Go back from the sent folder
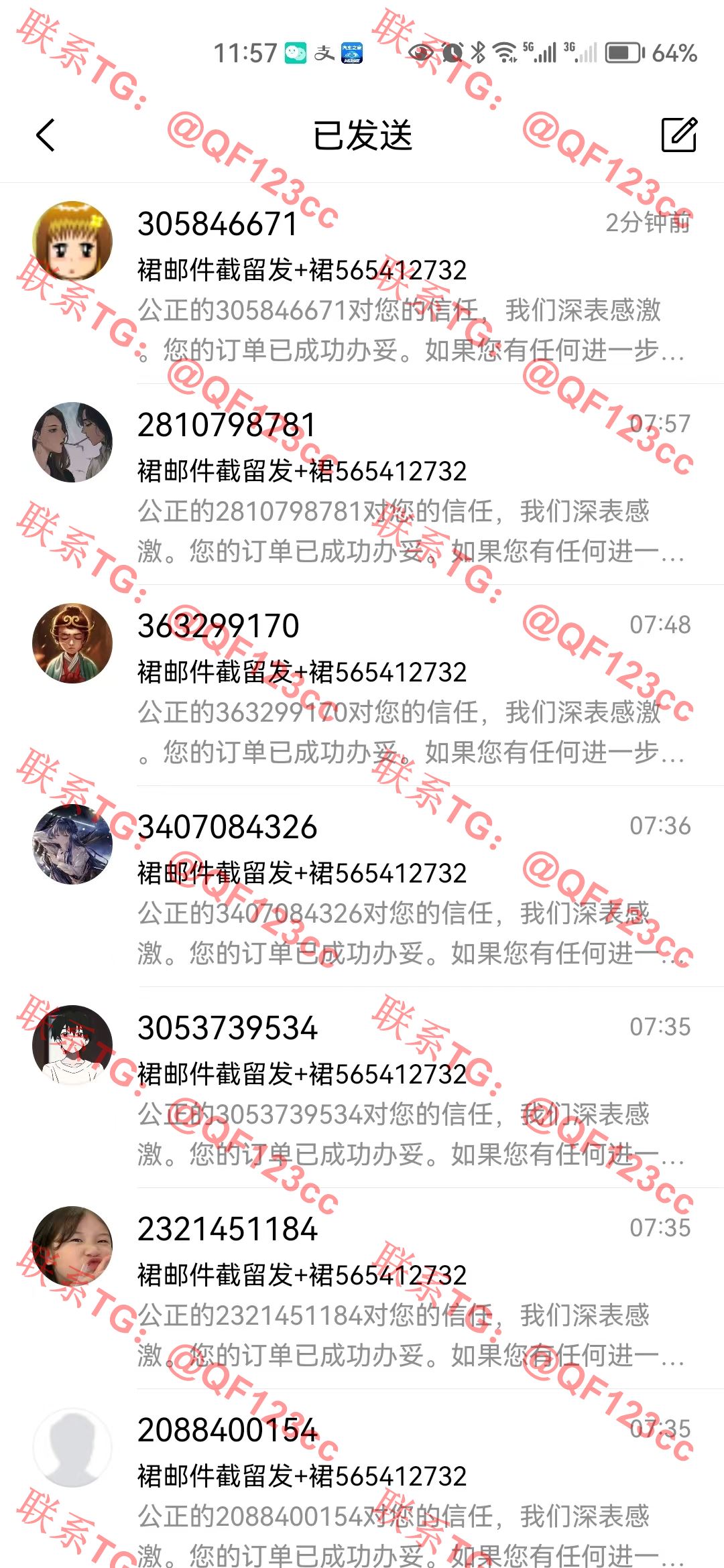 [46, 136]
